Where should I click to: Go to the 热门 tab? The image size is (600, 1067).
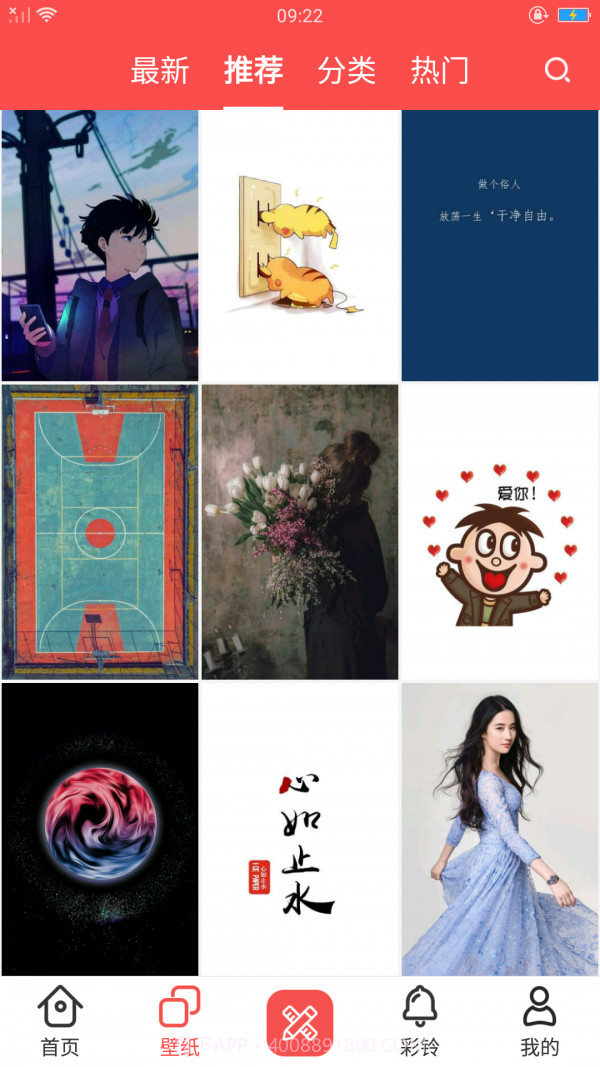[439, 71]
